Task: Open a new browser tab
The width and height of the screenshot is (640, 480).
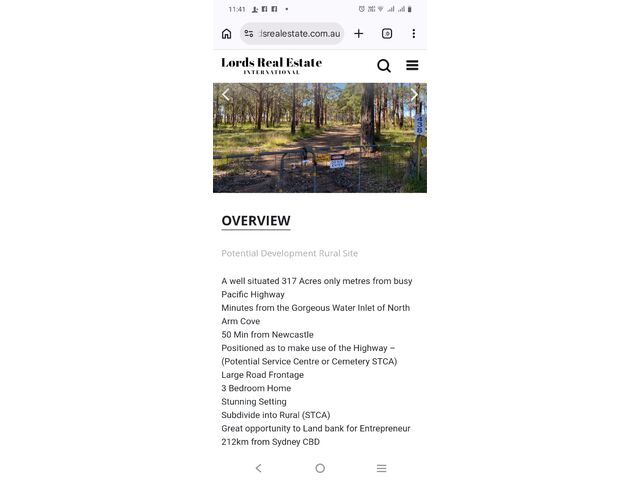Action: pyautogui.click(x=359, y=34)
